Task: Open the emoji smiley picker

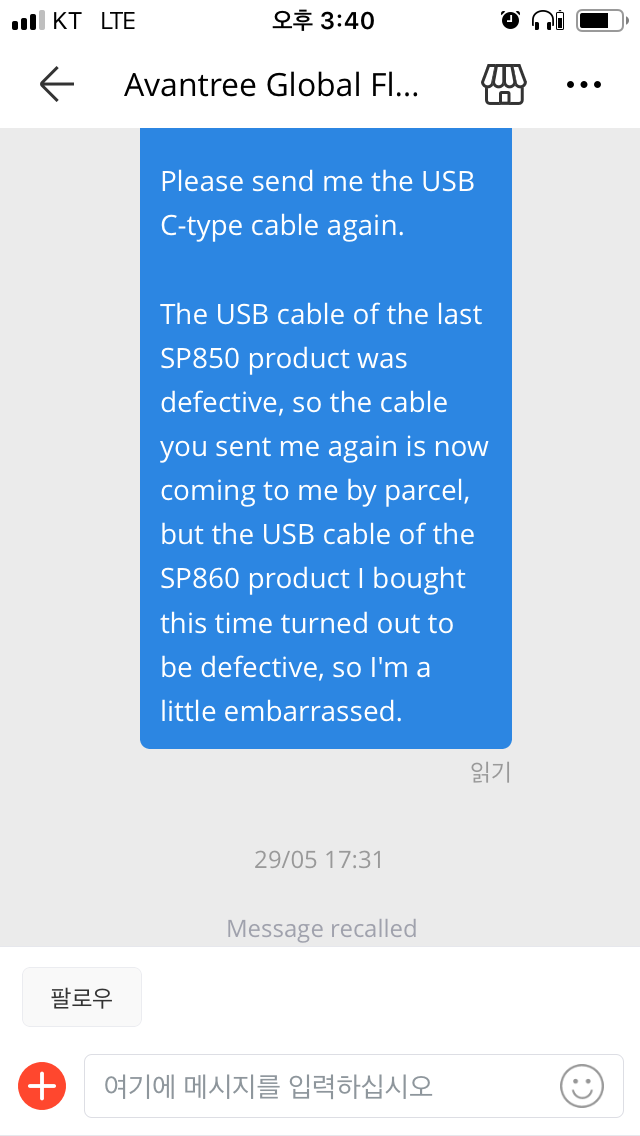Action: 581,1086
